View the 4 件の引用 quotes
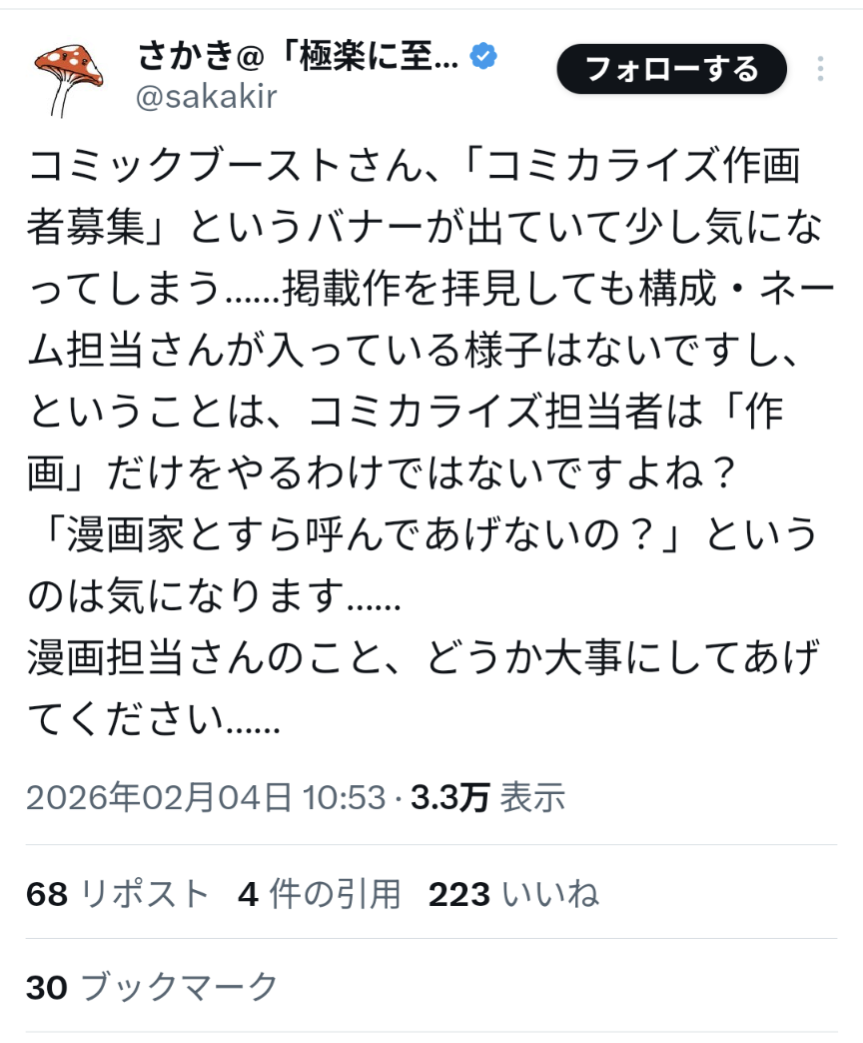The image size is (863, 1043). 319,894
